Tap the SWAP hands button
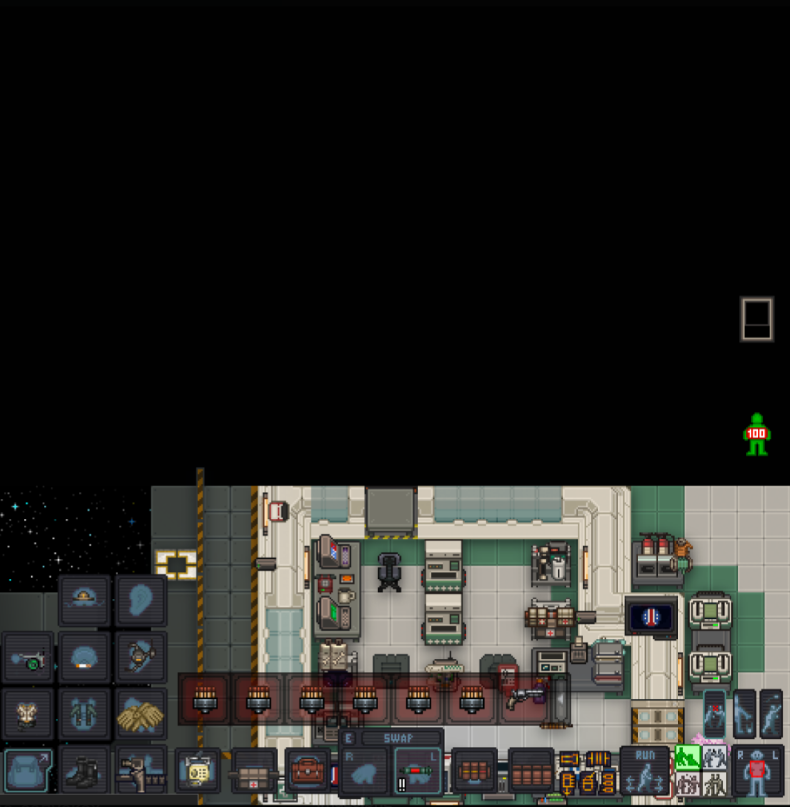Image resolution: width=790 pixels, height=807 pixels. tap(398, 738)
